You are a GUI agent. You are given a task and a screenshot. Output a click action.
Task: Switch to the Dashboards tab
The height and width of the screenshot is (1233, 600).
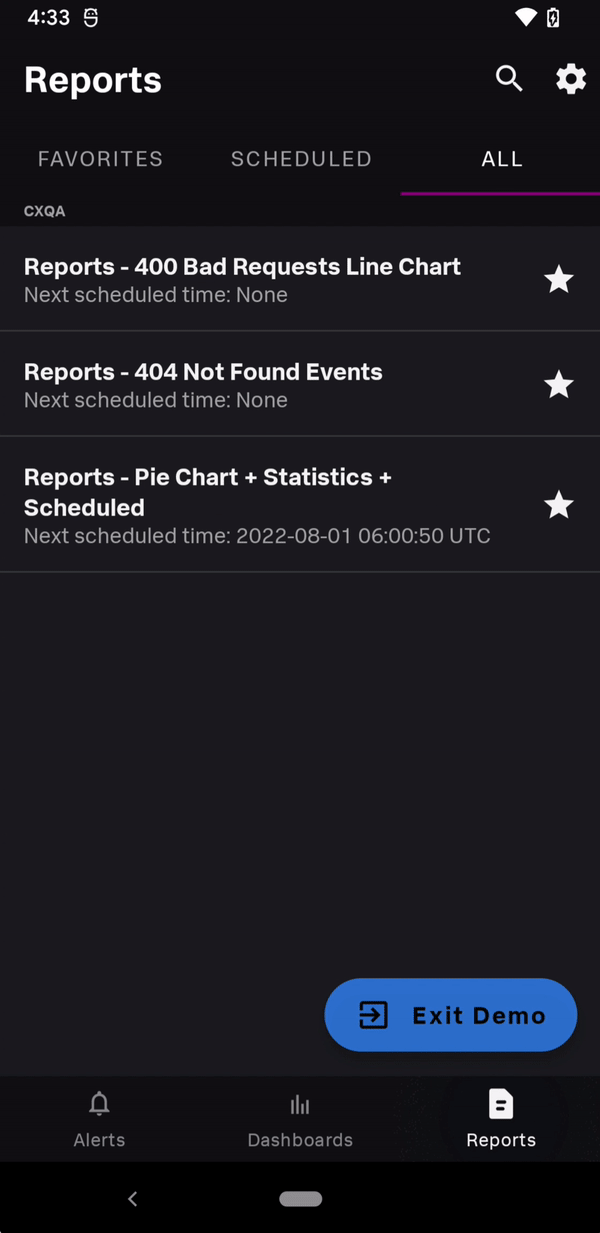[300, 1119]
